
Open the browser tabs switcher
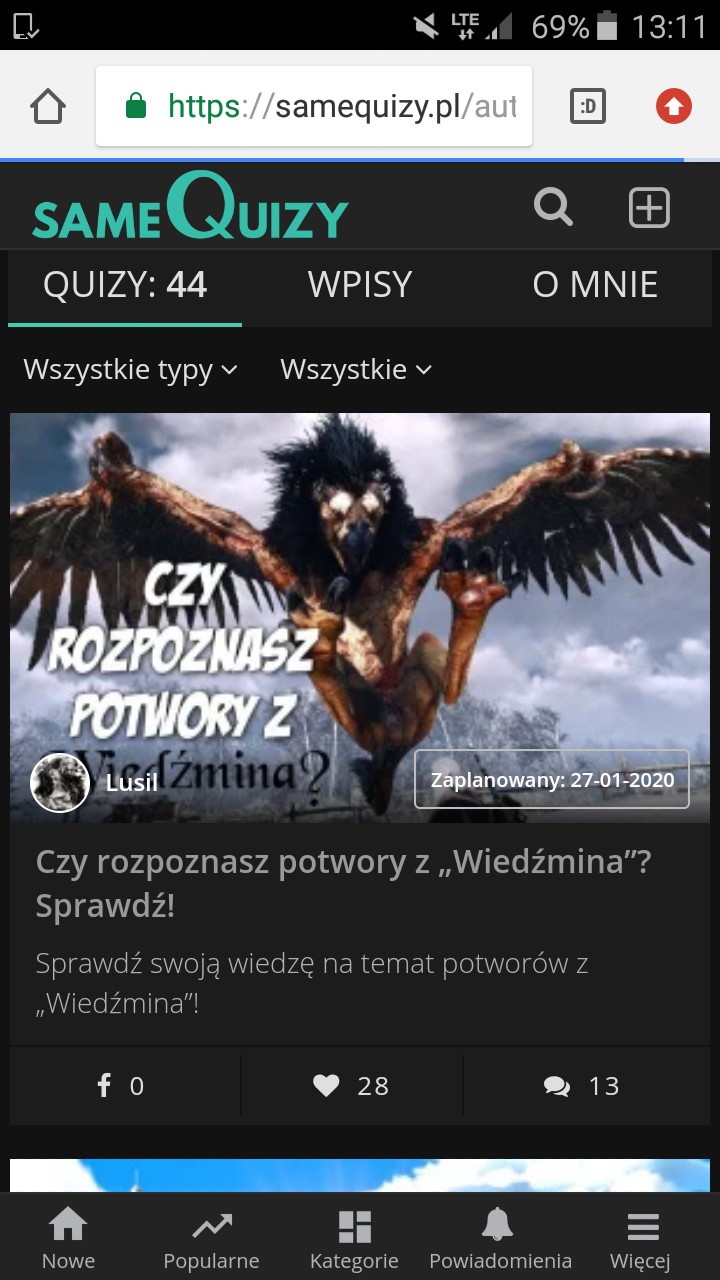[588, 106]
